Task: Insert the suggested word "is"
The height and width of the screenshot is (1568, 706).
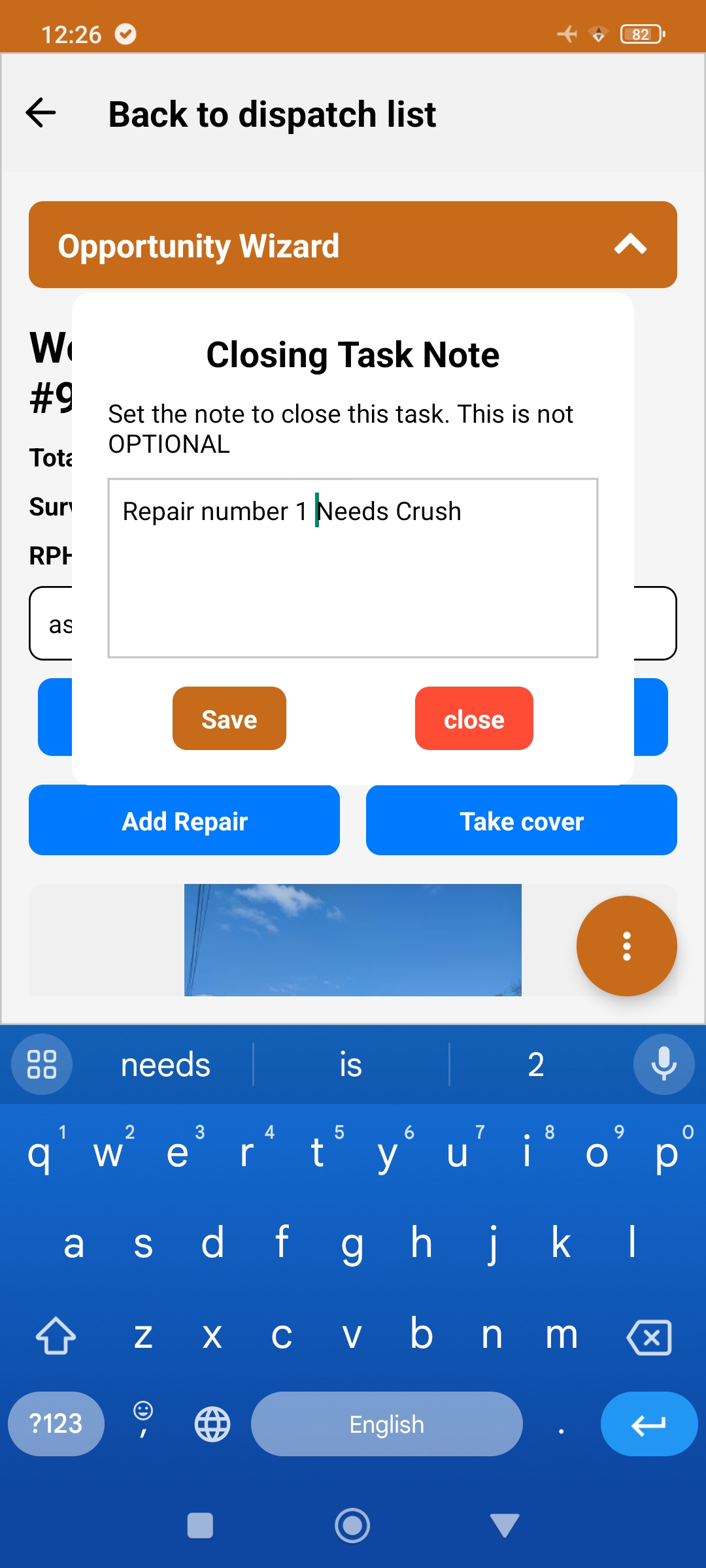Action: pyautogui.click(x=351, y=1064)
